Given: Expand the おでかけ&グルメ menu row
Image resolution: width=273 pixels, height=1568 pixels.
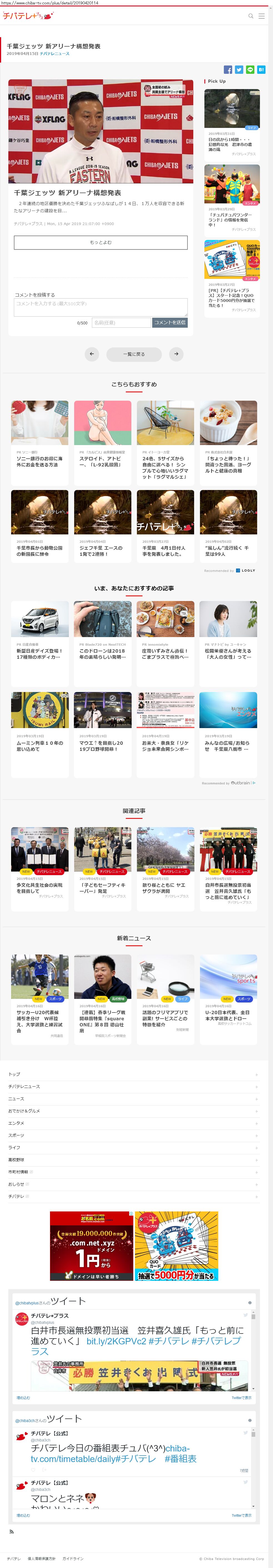Looking at the screenshot, I should coord(134,1111).
